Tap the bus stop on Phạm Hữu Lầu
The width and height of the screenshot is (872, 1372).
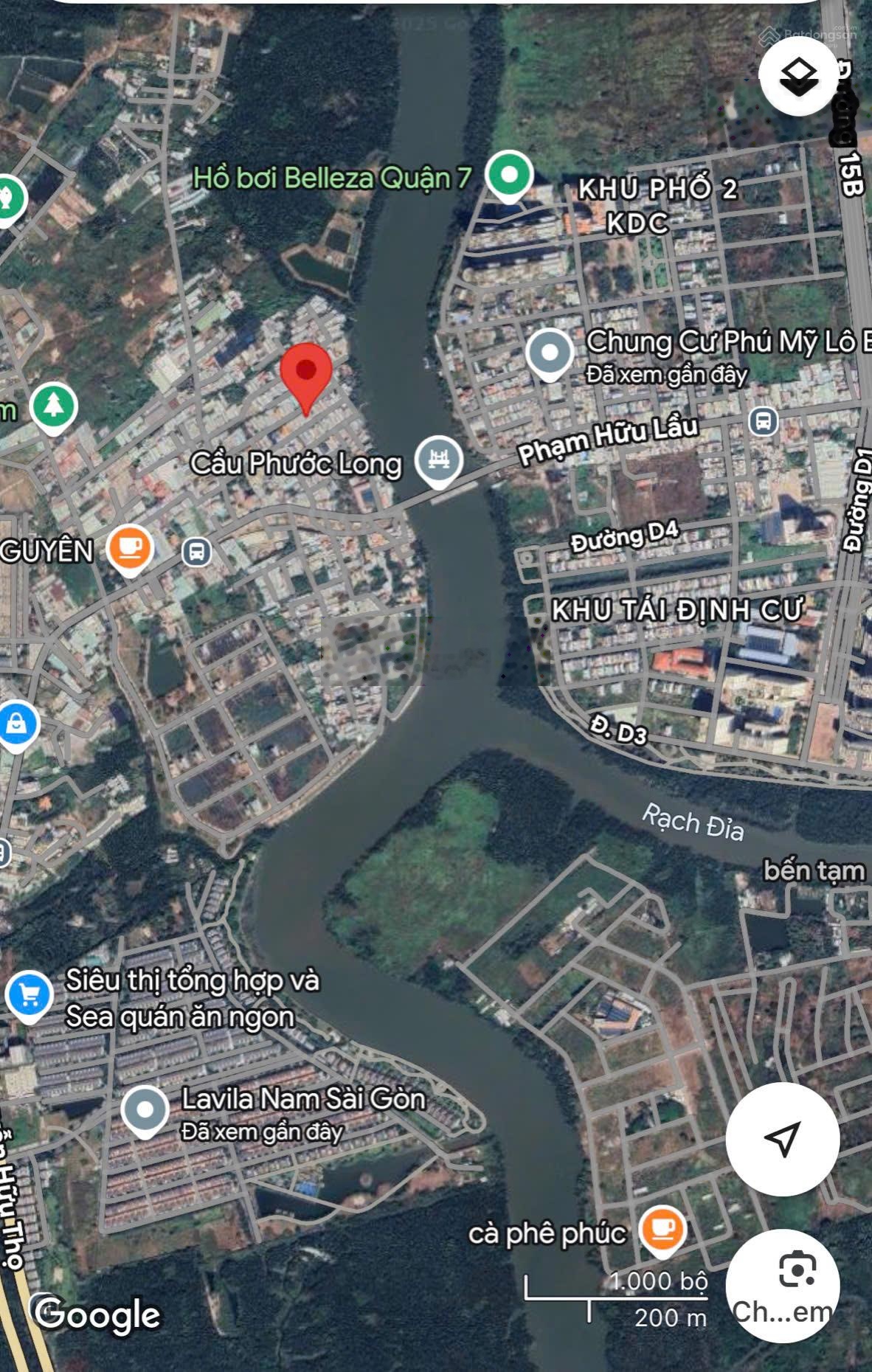pos(764,422)
